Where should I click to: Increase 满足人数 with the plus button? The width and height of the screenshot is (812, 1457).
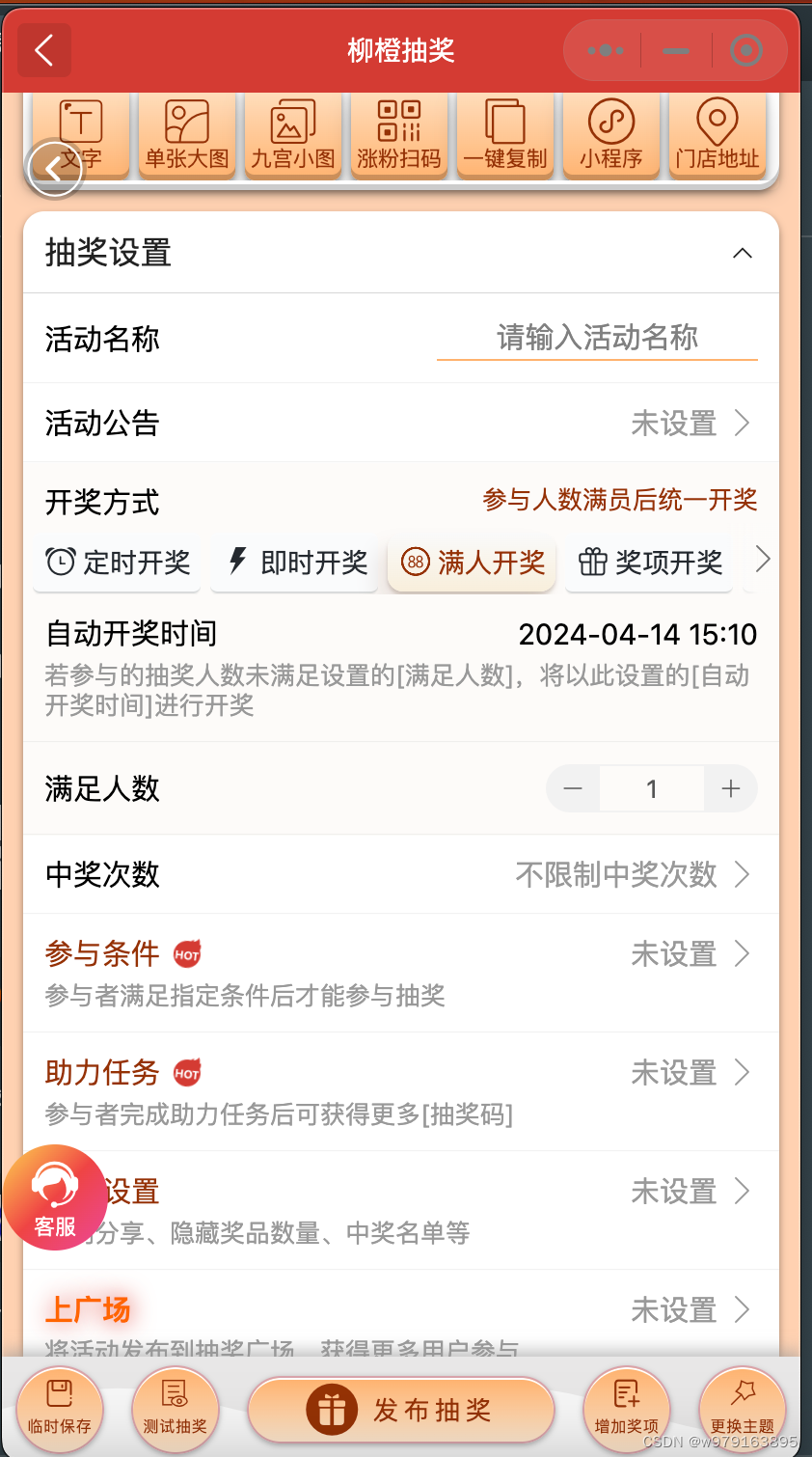[x=731, y=789]
